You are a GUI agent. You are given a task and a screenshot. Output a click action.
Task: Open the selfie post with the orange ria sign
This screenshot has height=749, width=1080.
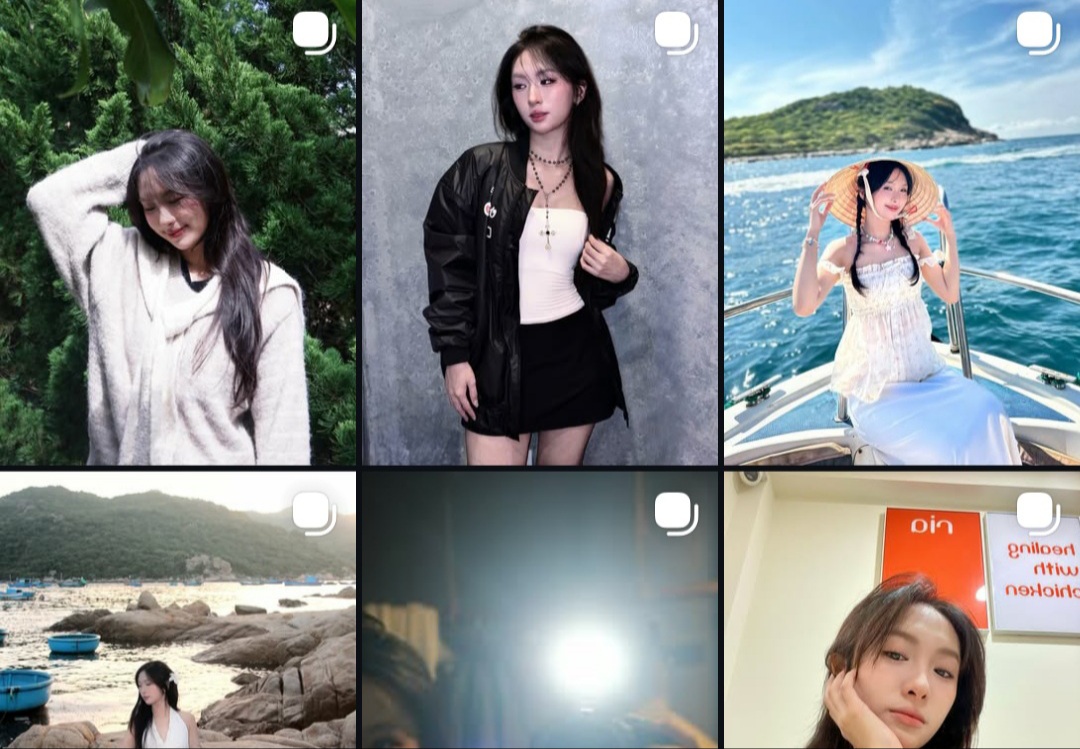point(902,610)
